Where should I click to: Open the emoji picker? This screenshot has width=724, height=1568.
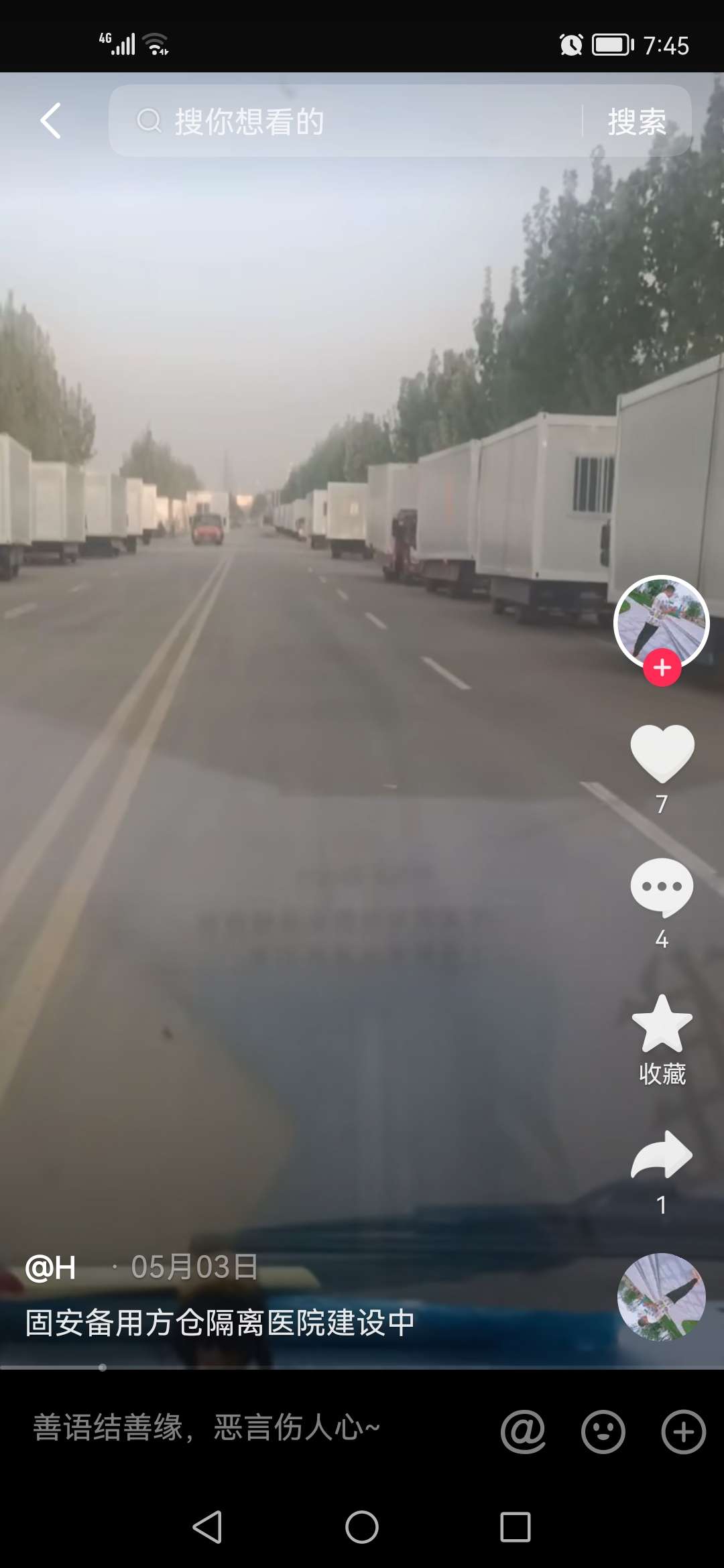click(x=603, y=1432)
